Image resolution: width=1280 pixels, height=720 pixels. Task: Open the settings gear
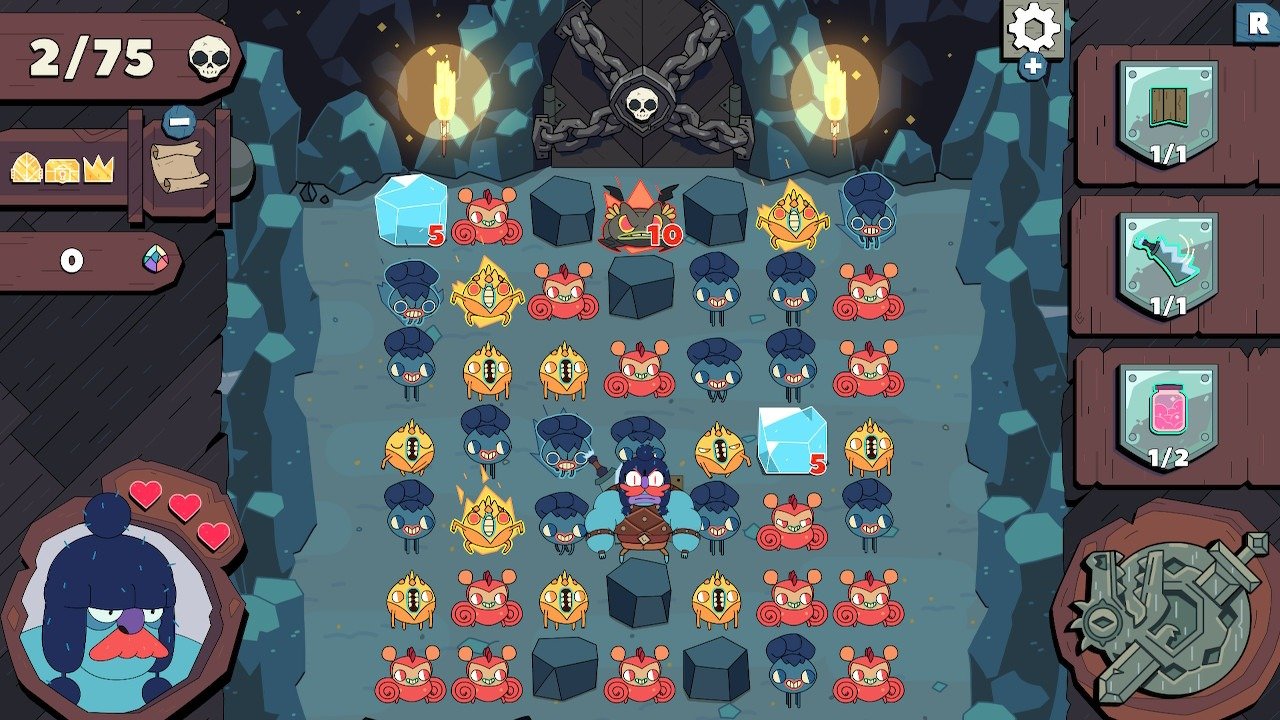tap(1033, 28)
